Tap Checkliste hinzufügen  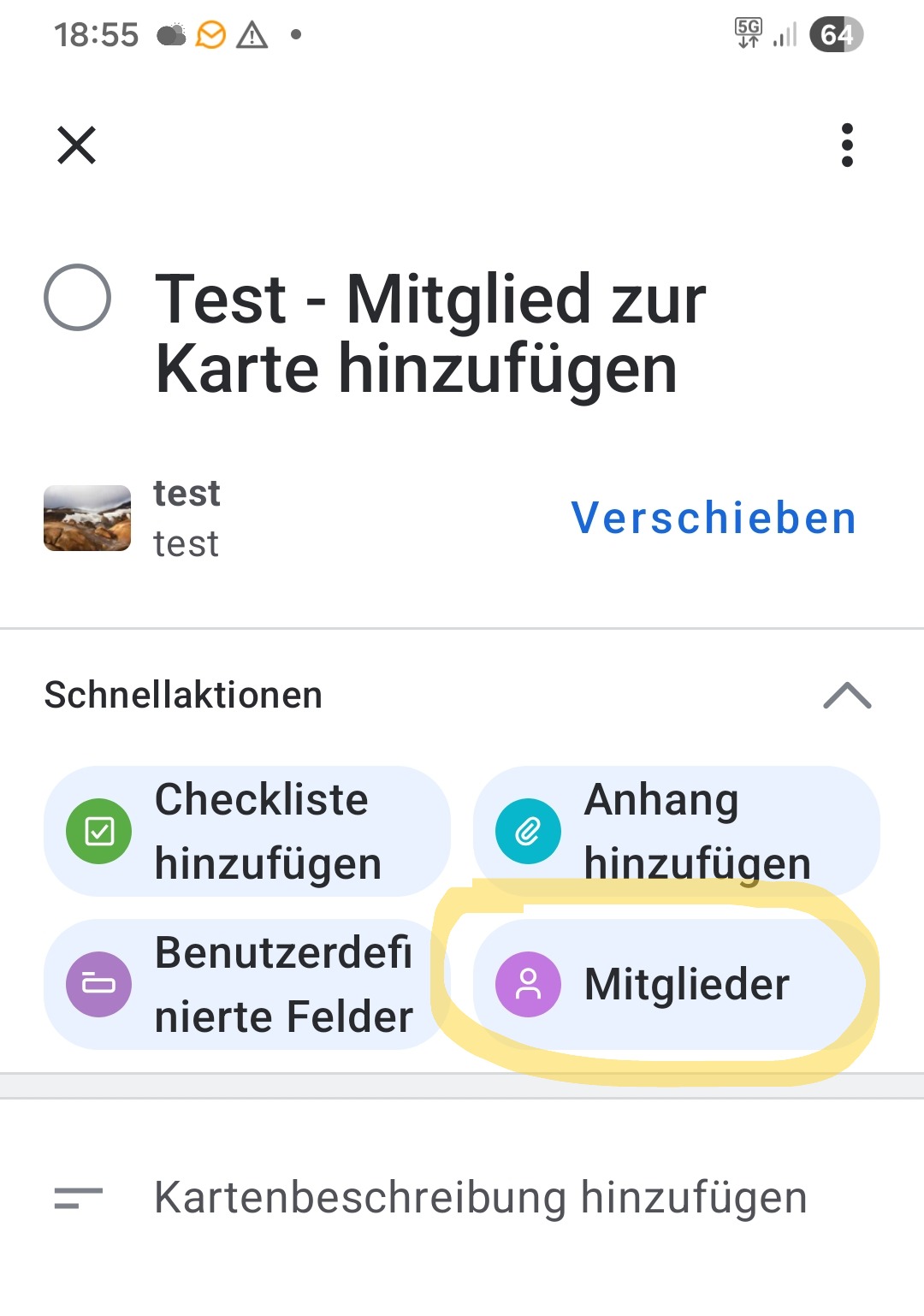(247, 831)
